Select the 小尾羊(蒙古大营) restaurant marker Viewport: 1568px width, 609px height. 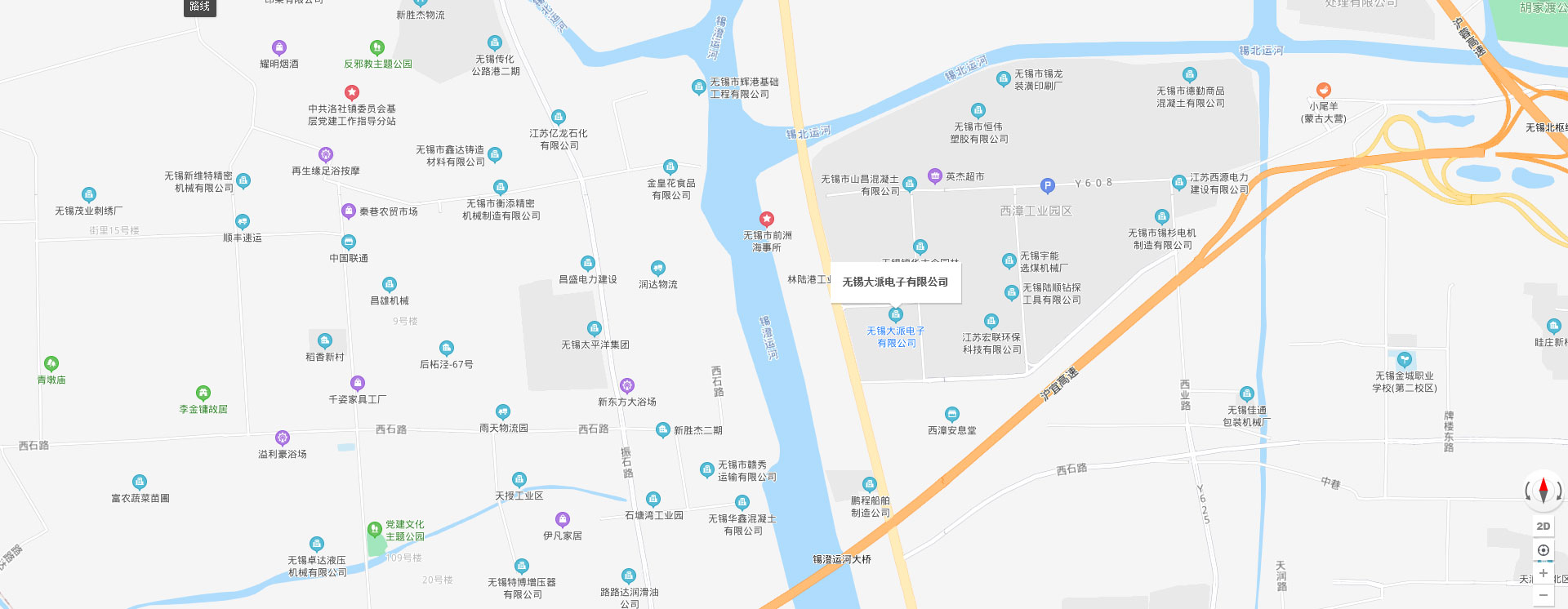point(1324,91)
